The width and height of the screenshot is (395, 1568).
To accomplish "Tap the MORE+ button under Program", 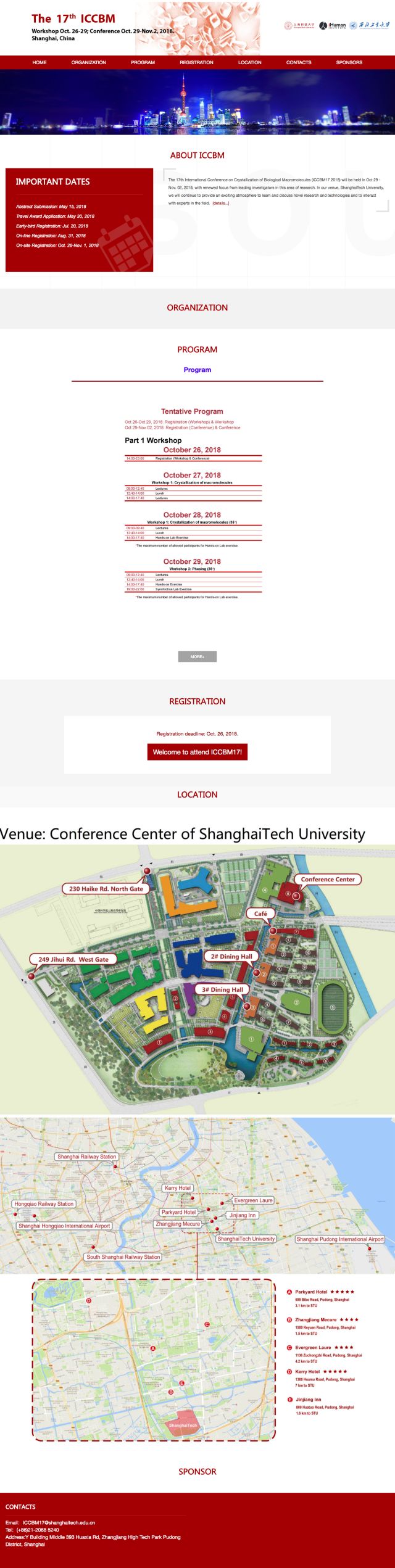I will coord(197,656).
